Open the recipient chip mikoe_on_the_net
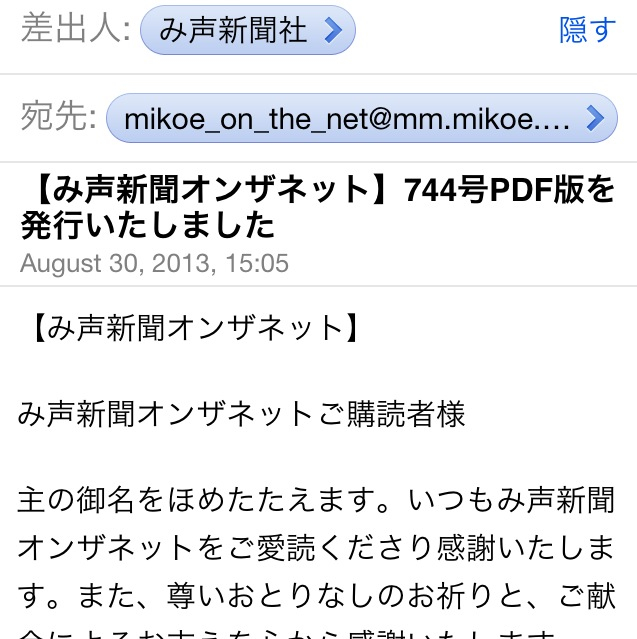 360,119
